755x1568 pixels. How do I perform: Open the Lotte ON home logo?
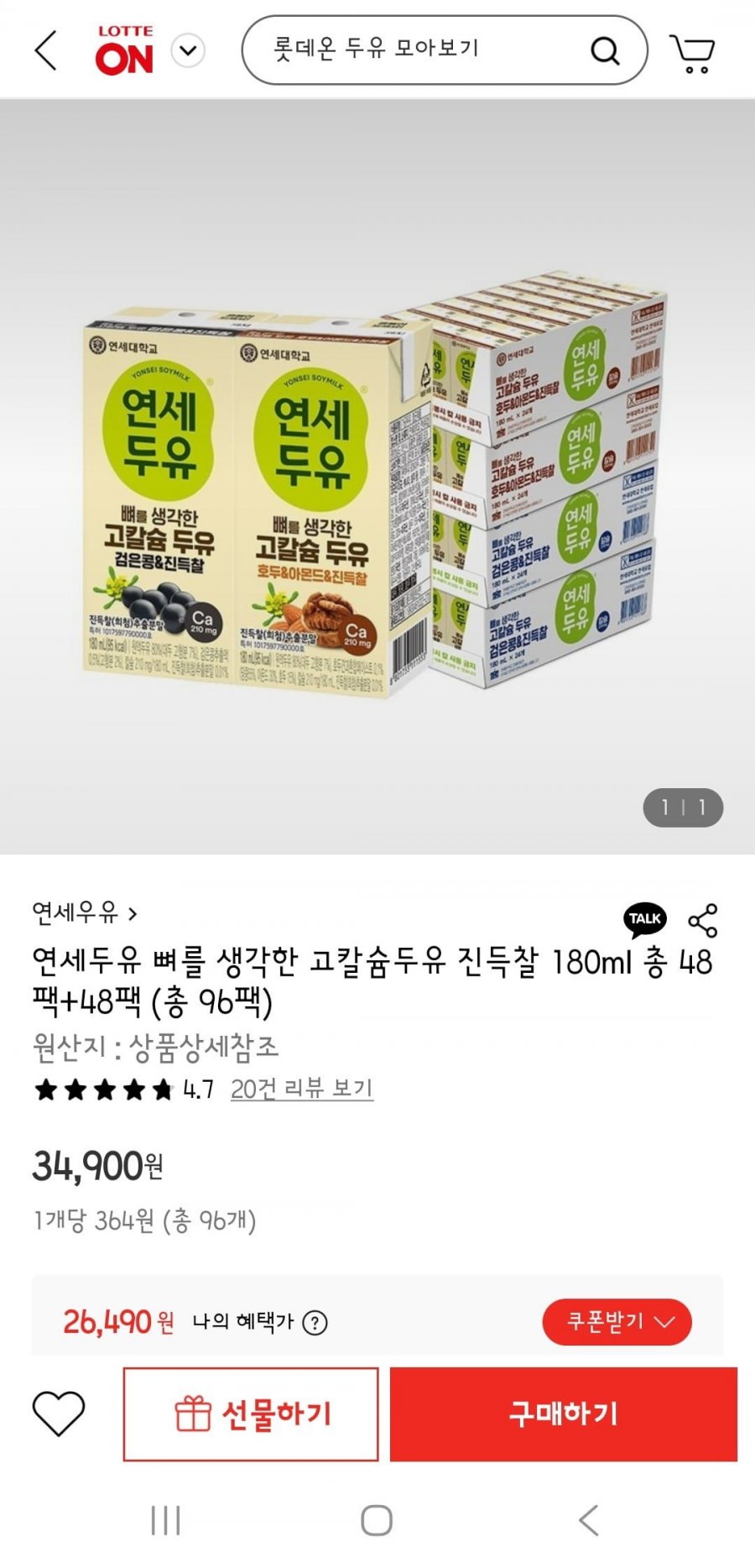tap(124, 50)
